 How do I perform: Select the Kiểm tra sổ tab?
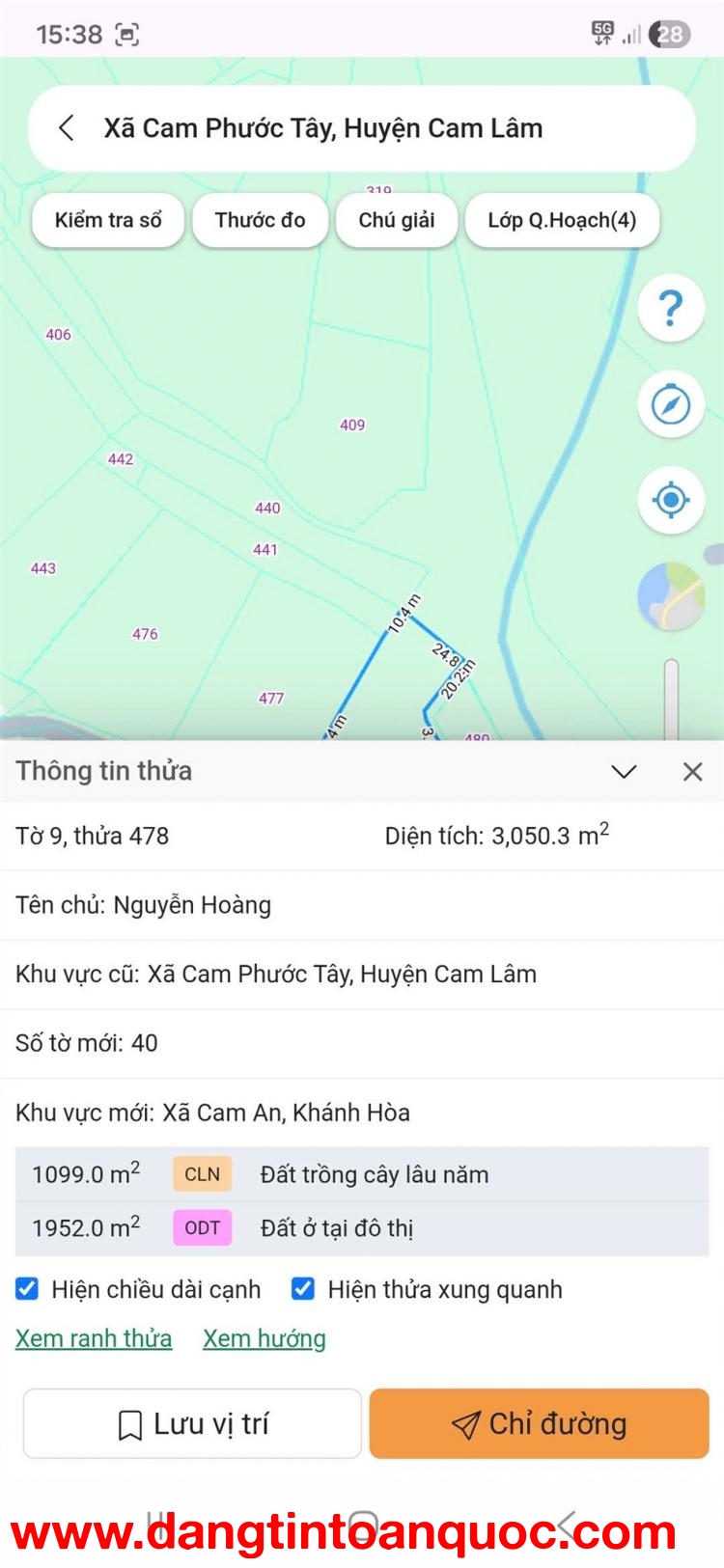(108, 220)
